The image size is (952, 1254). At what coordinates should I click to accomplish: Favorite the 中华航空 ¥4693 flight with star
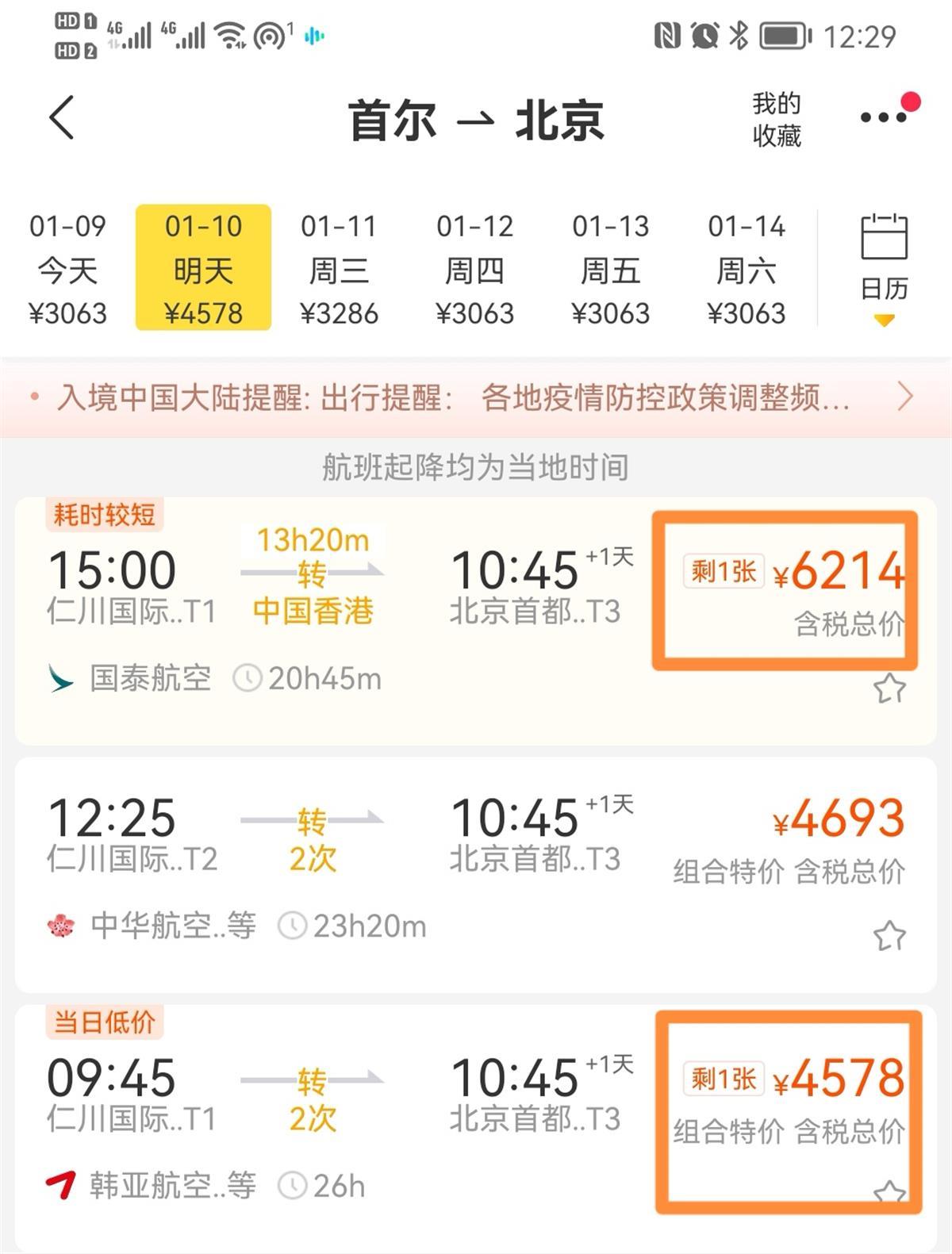pos(889,936)
